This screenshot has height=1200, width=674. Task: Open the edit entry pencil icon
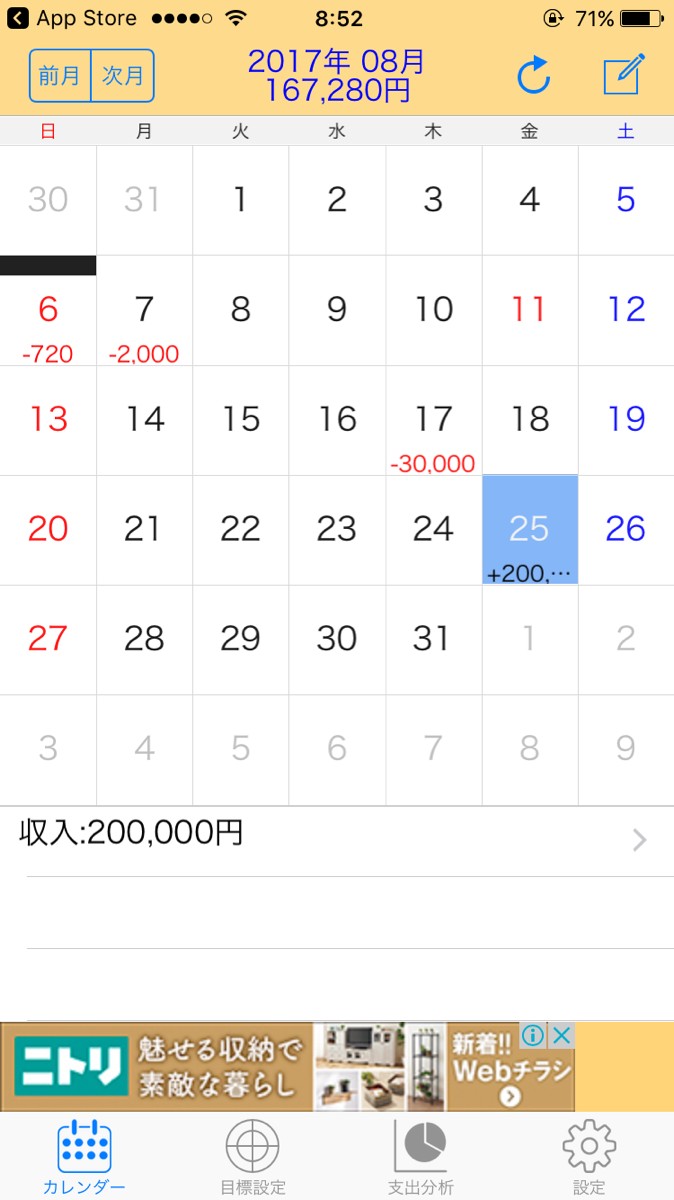[625, 75]
